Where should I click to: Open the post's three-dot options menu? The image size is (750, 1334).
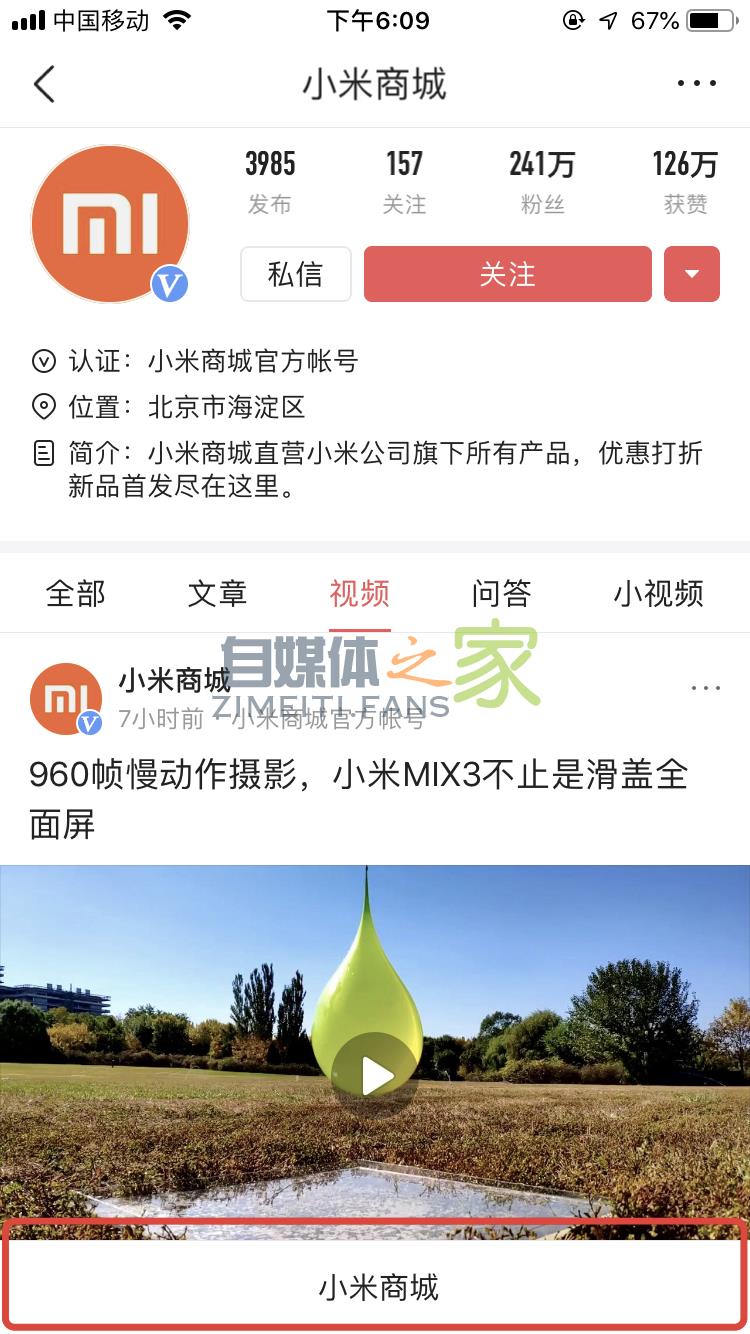tap(705, 688)
